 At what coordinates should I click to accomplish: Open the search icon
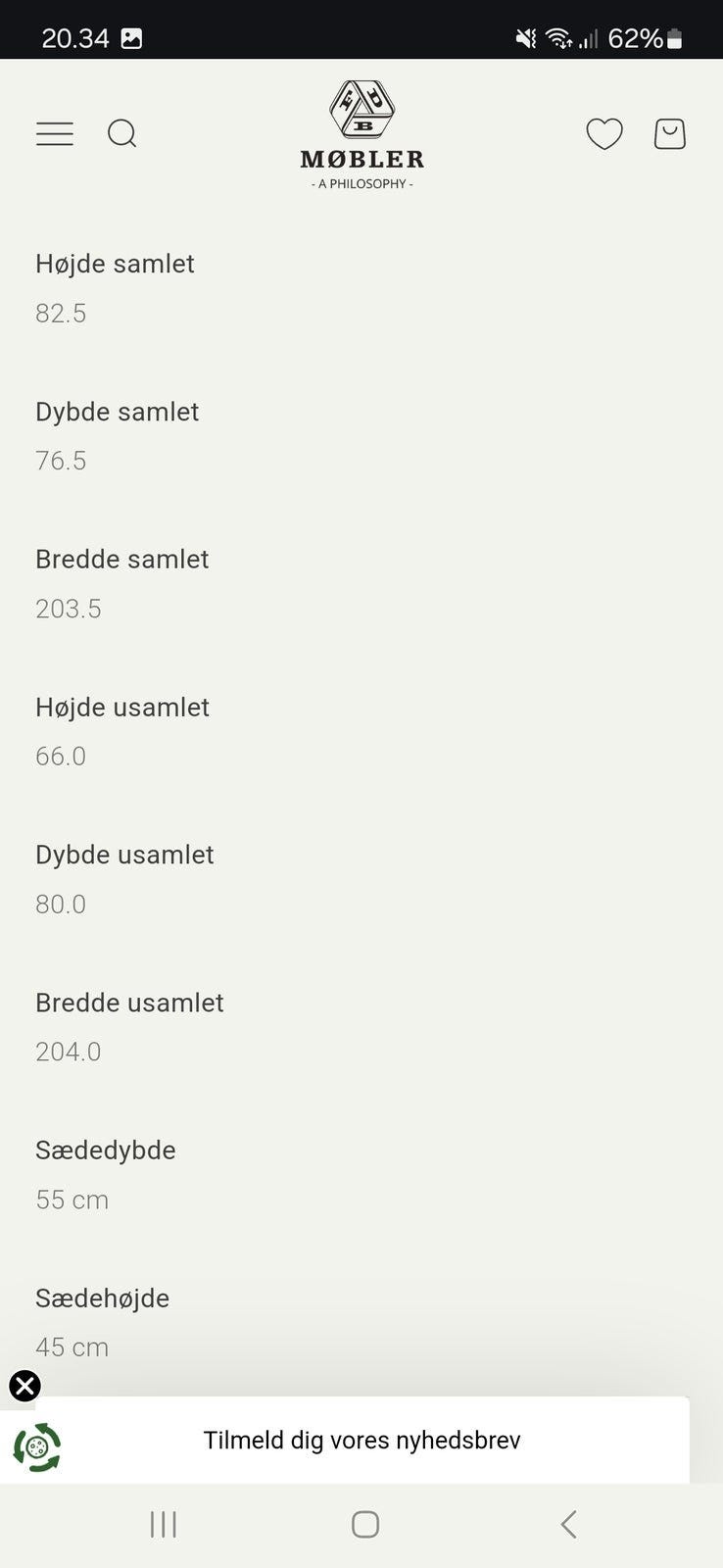click(x=122, y=134)
